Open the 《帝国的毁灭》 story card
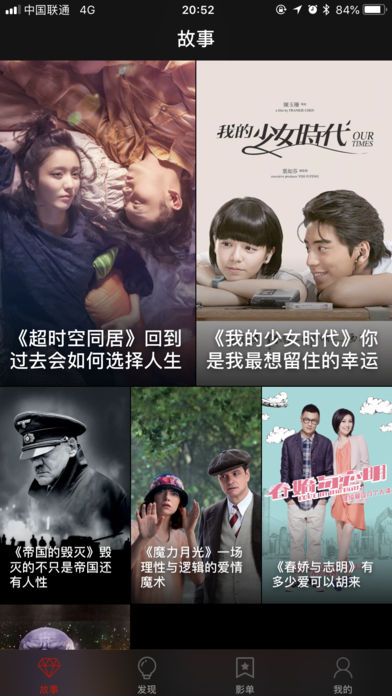This screenshot has height=696, width=392. tap(65, 495)
